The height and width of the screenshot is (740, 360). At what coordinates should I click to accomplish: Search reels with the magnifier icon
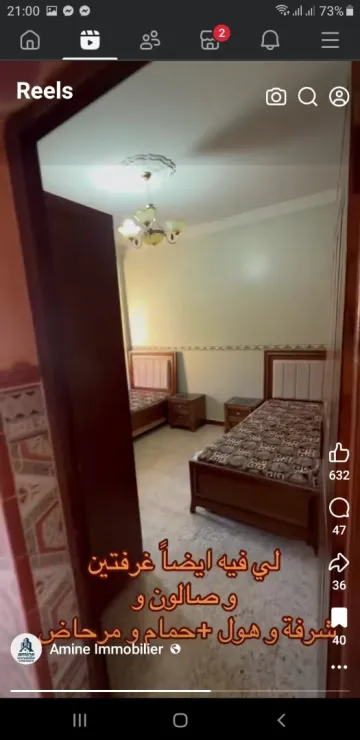pyautogui.click(x=308, y=97)
